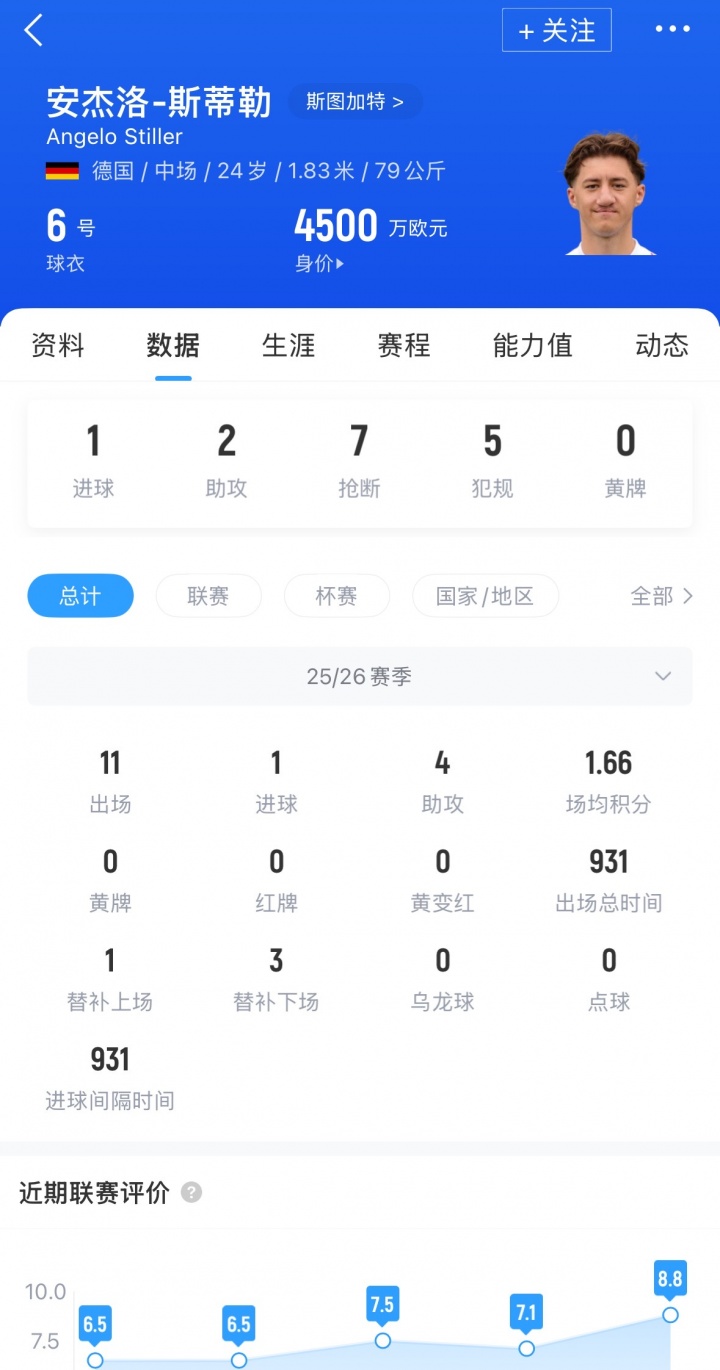Switch to the 生涯 tab
The width and height of the screenshot is (720, 1370).
288,346
